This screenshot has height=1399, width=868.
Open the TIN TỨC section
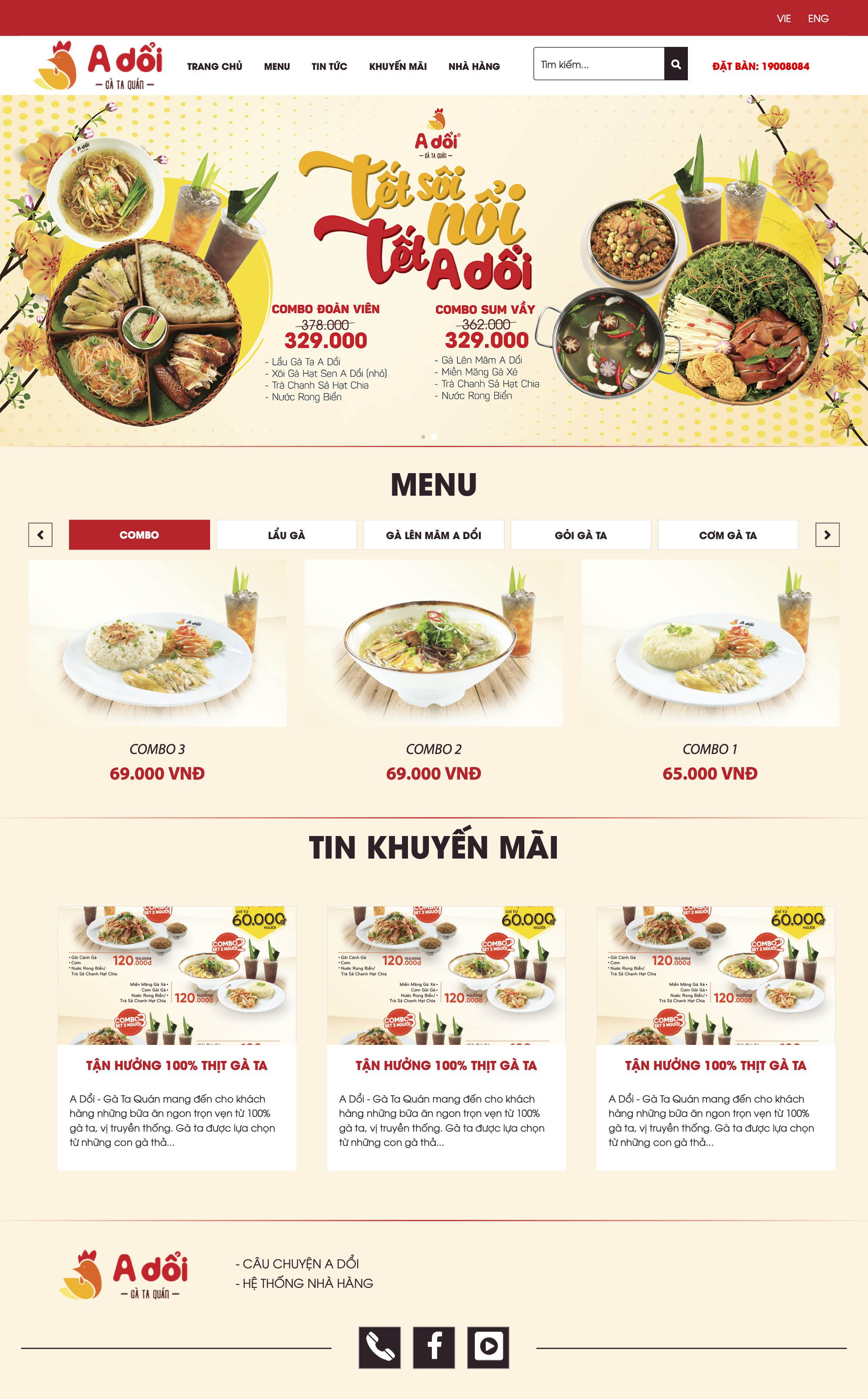tap(329, 66)
